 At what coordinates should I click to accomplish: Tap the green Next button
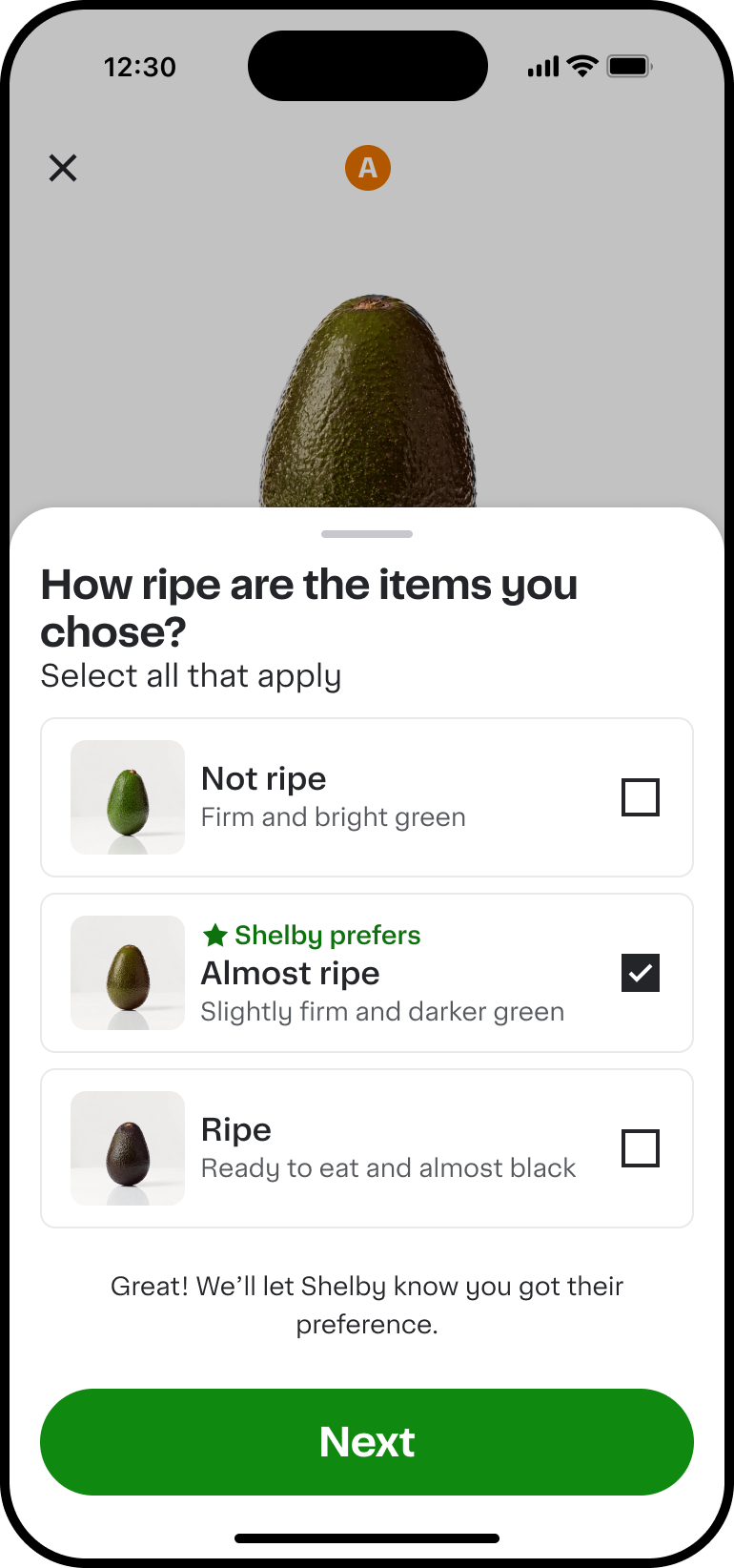(x=367, y=1441)
